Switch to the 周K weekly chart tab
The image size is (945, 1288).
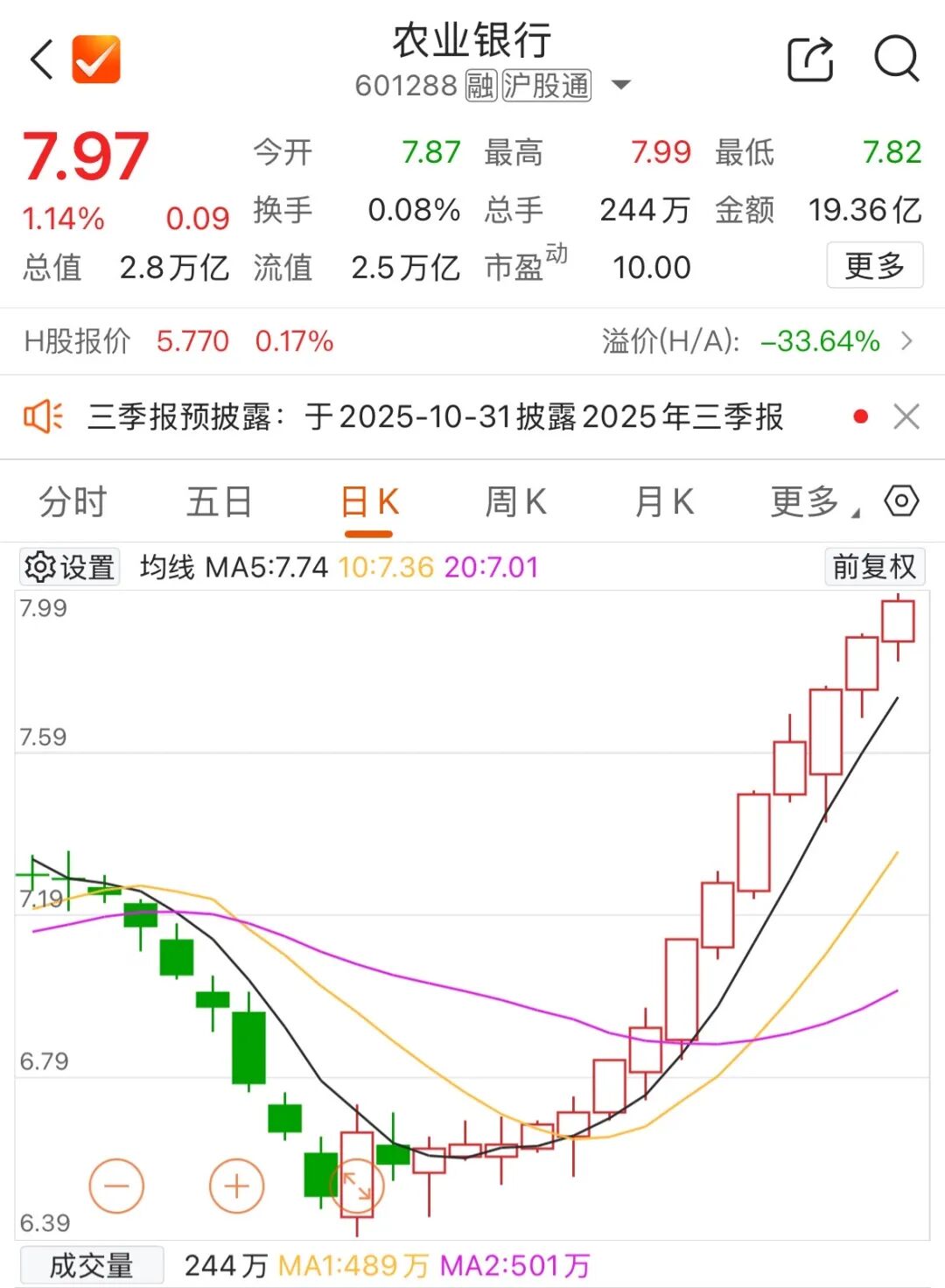click(516, 501)
